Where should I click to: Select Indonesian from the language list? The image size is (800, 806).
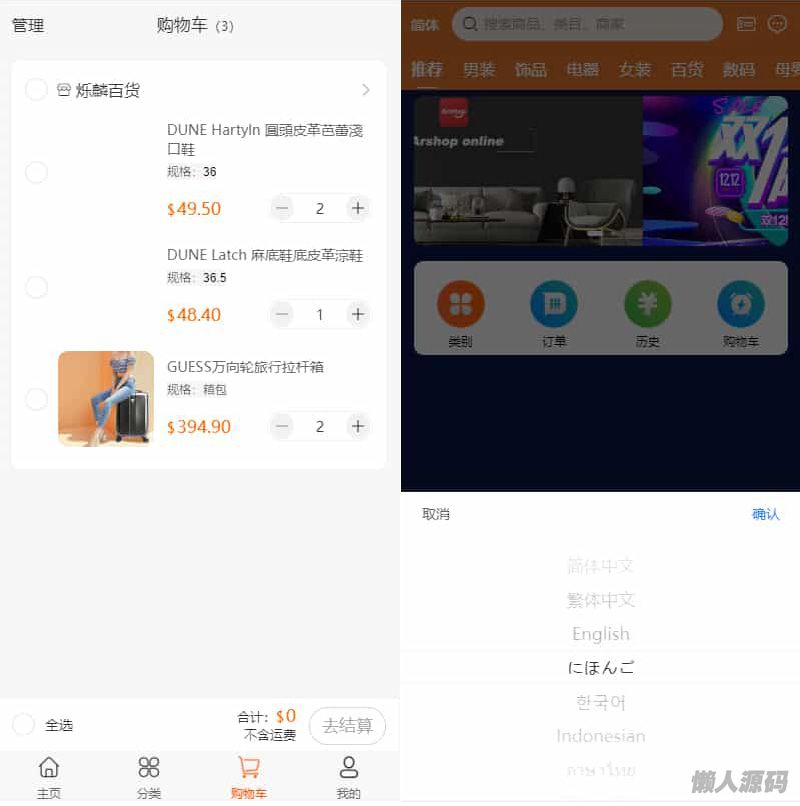[600, 736]
